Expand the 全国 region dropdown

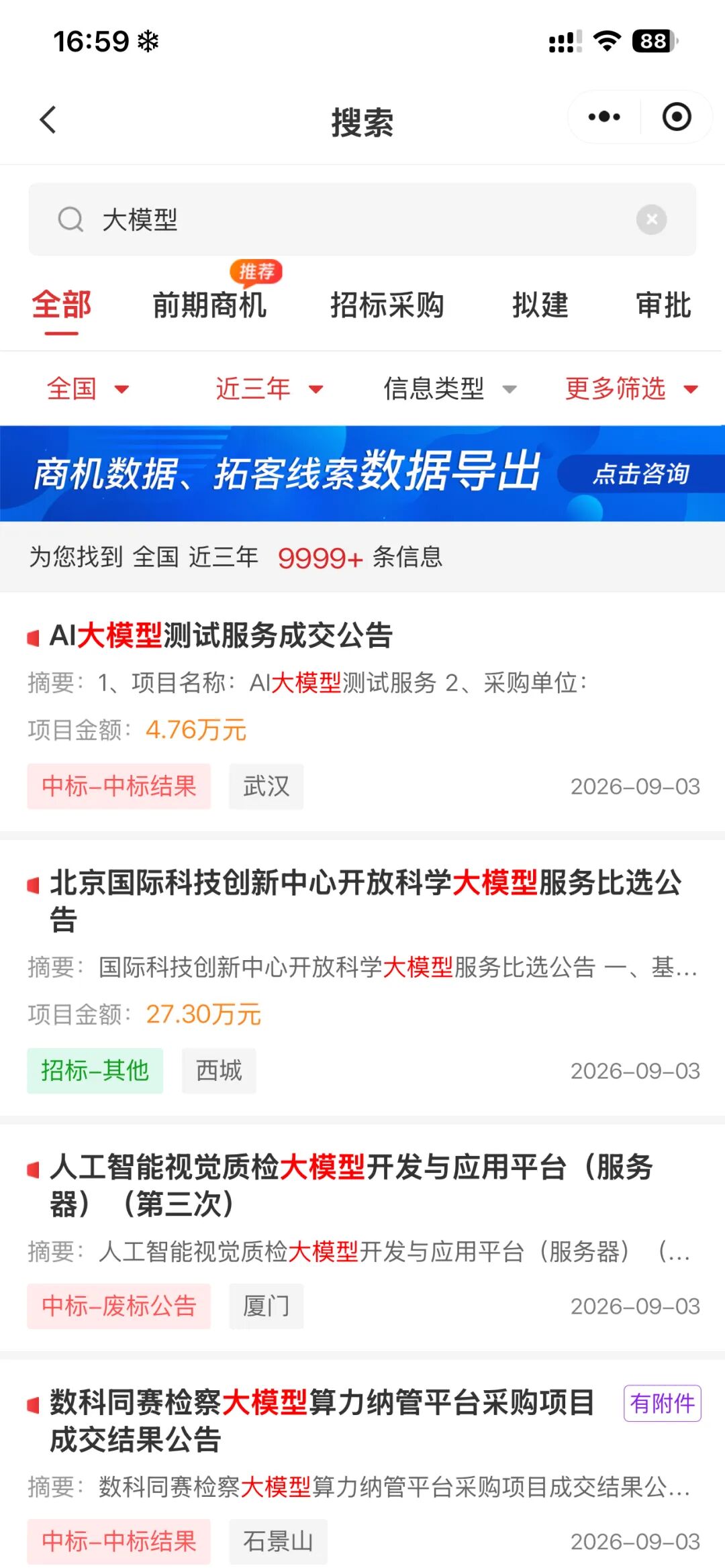pos(88,388)
